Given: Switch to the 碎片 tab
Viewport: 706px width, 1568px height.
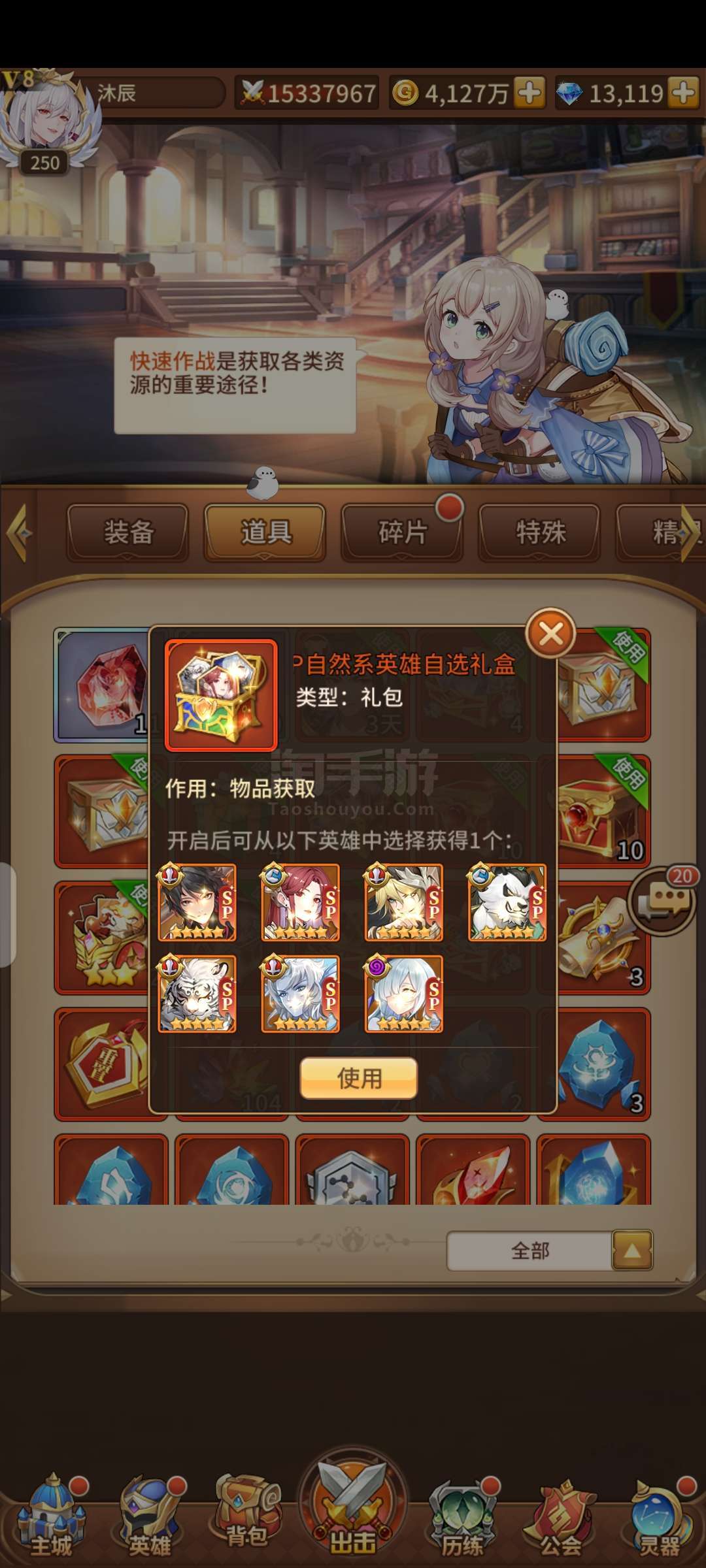Looking at the screenshot, I should click(x=402, y=532).
